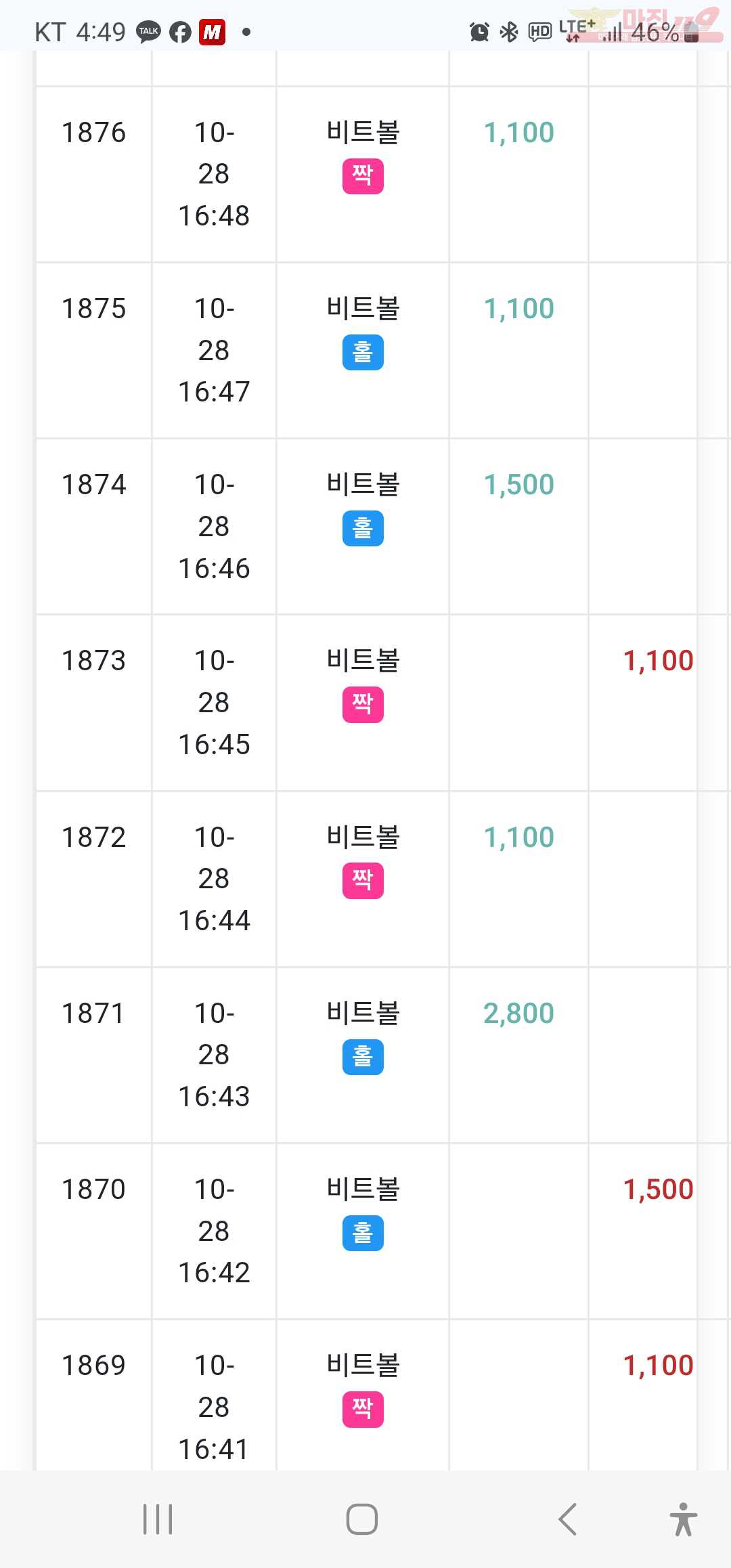Viewport: 731px width, 1568px height.
Task: Go back with the navigation bar arrow
Action: (x=567, y=1519)
